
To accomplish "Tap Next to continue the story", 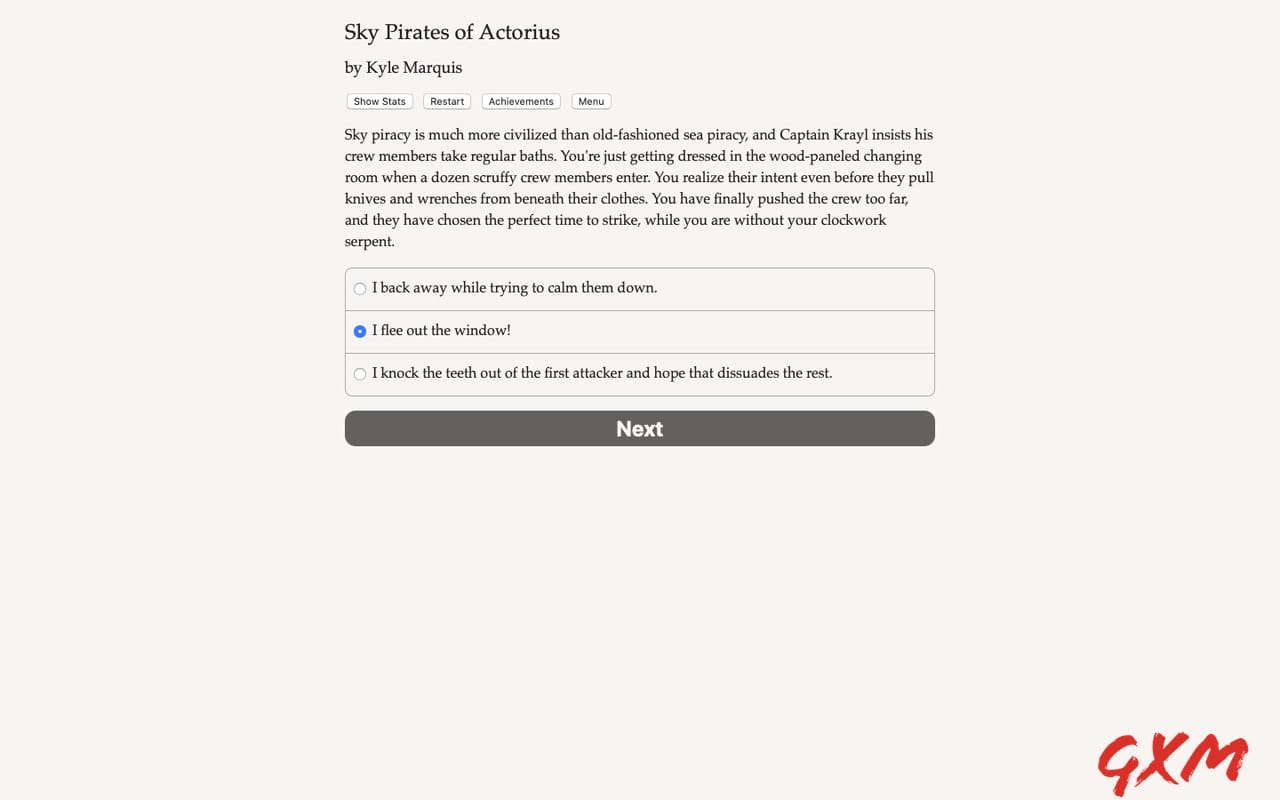I will pyautogui.click(x=639, y=428).
